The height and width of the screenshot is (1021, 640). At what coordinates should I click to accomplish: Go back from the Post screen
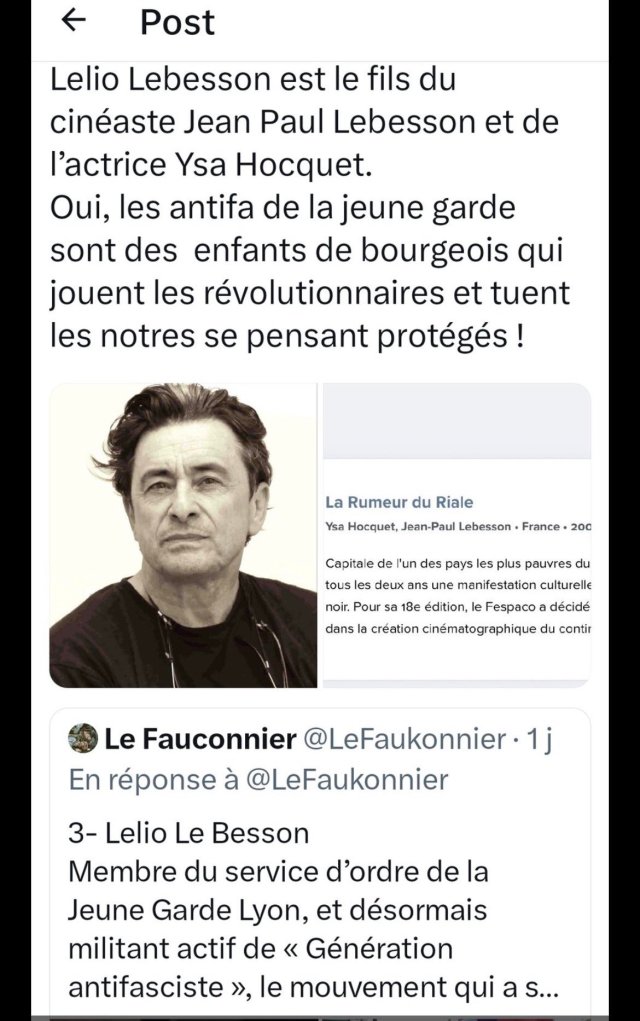[x=75, y=21]
